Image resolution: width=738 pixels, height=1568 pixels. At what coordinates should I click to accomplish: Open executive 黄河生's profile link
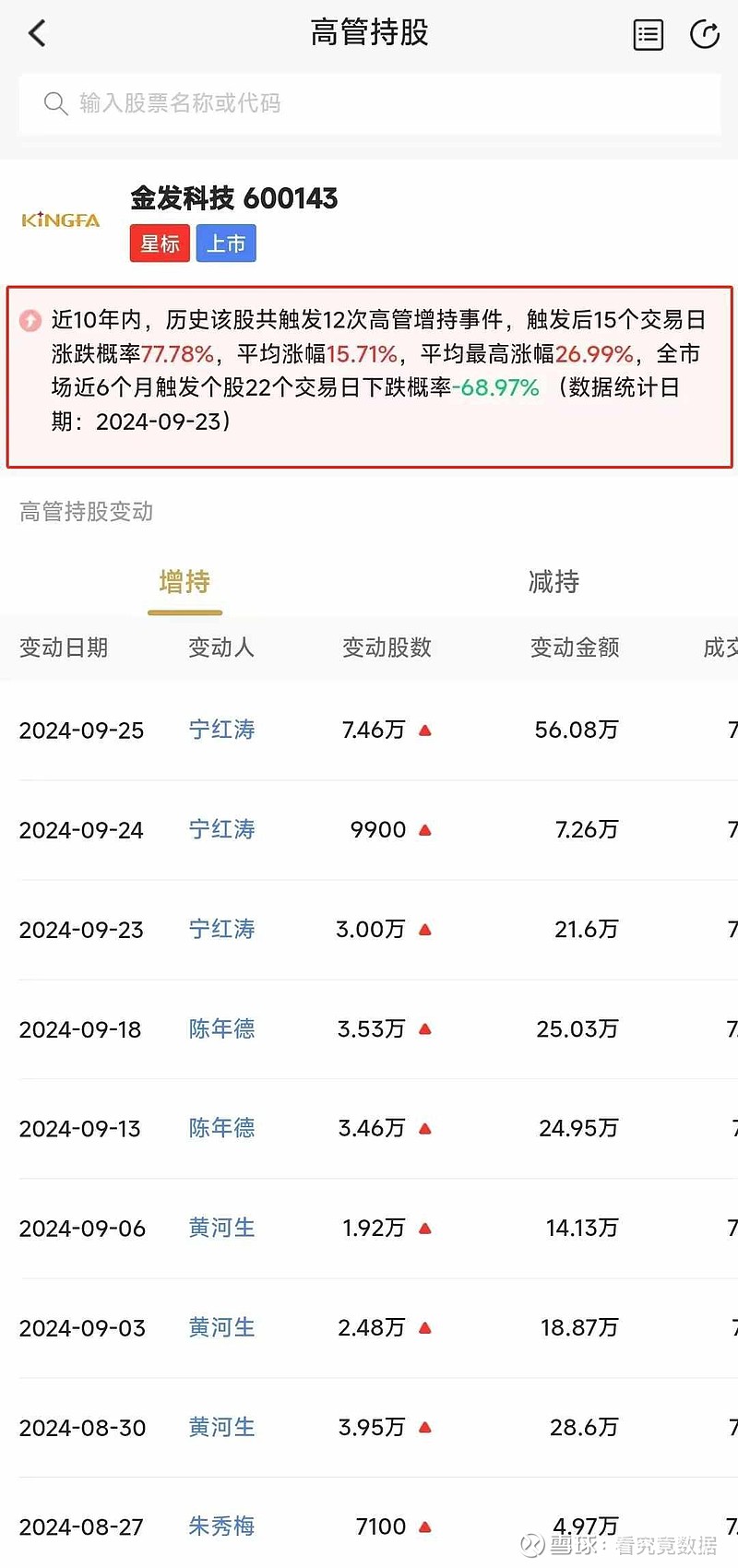[221, 1227]
